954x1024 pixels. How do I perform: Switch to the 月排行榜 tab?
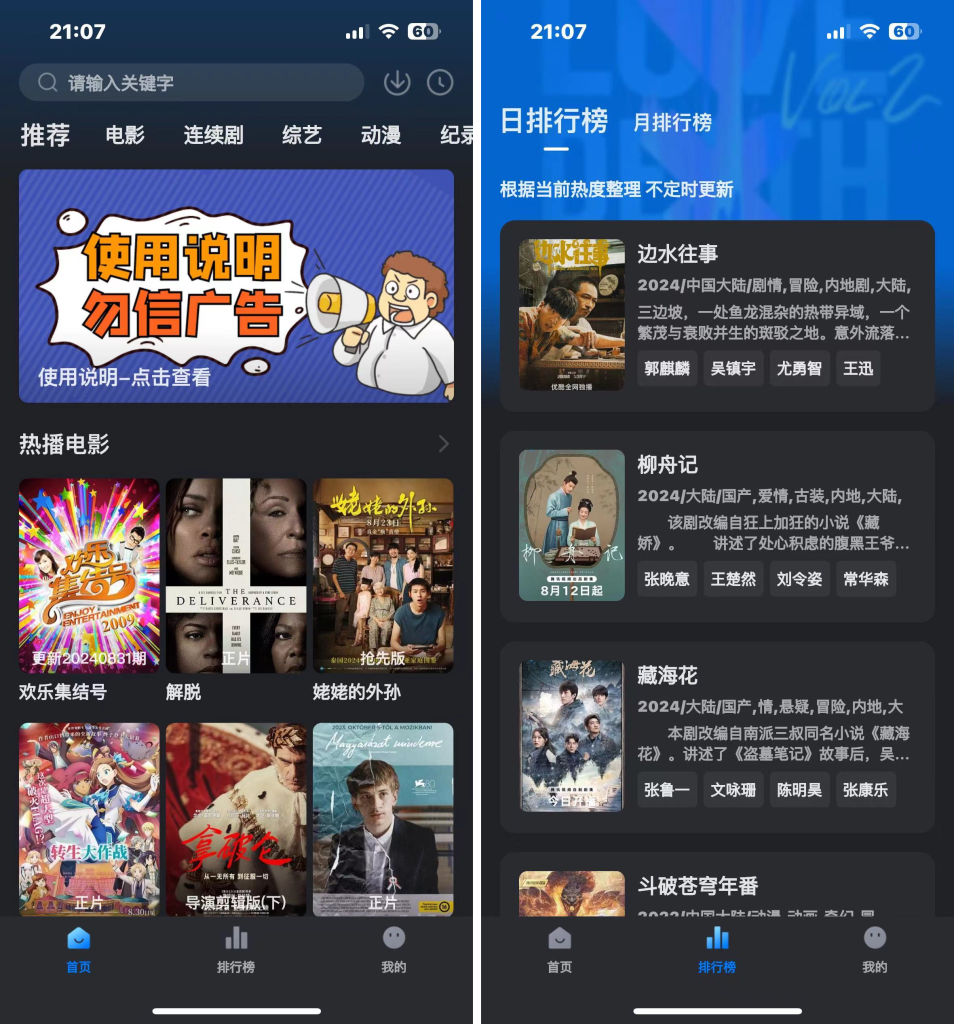672,123
